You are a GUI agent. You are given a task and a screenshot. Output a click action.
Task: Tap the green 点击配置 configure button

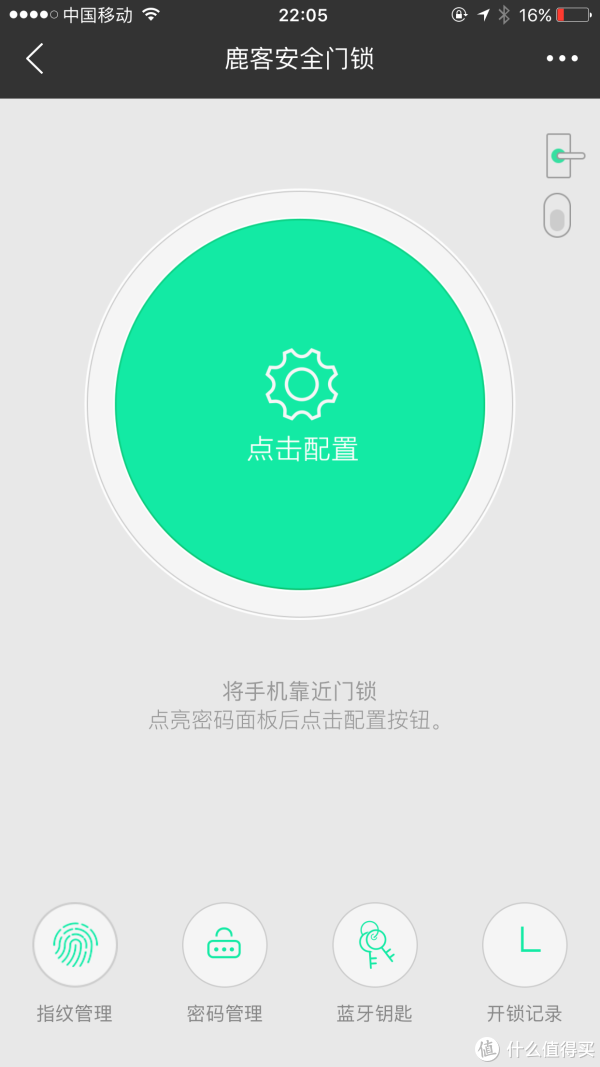tap(300, 404)
